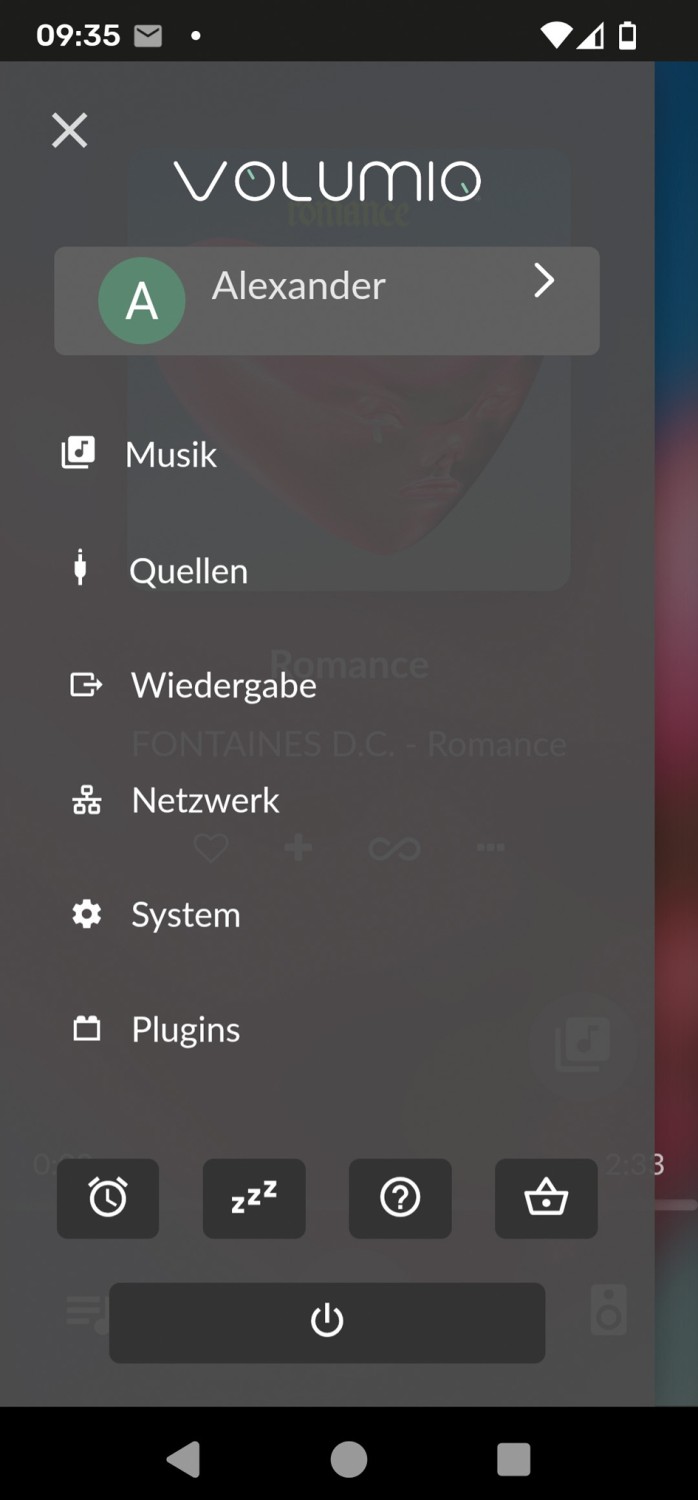Open the Musik menu item
The height and width of the screenshot is (1500, 698).
(170, 455)
